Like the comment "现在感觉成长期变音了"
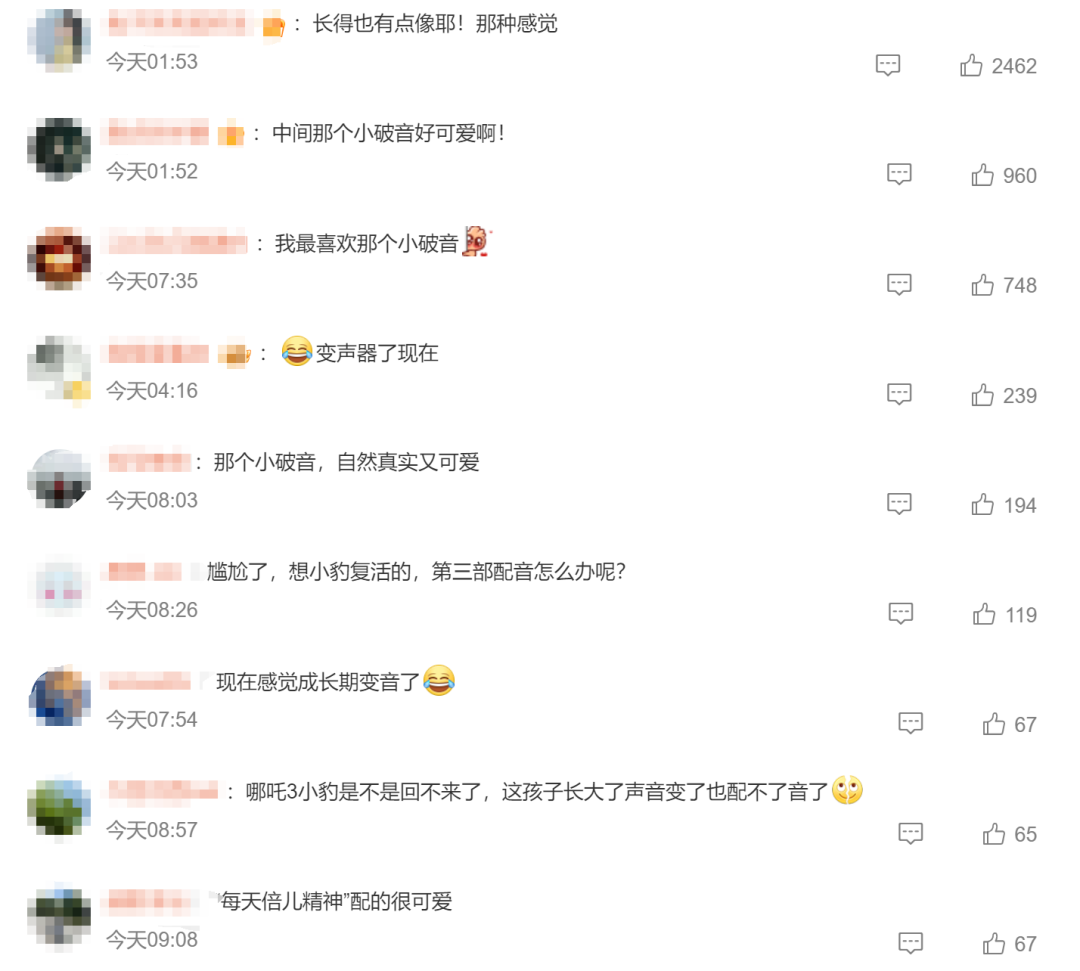 click(x=993, y=725)
